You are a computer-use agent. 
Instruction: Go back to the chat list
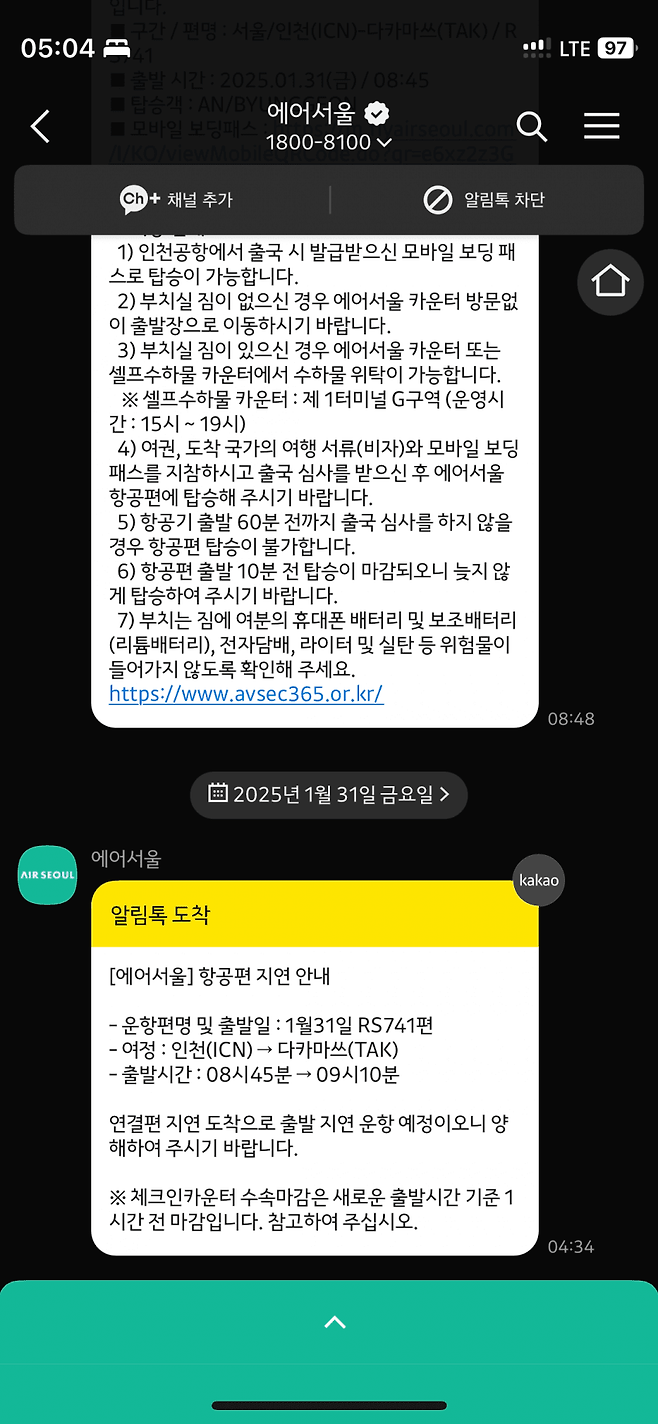40,127
